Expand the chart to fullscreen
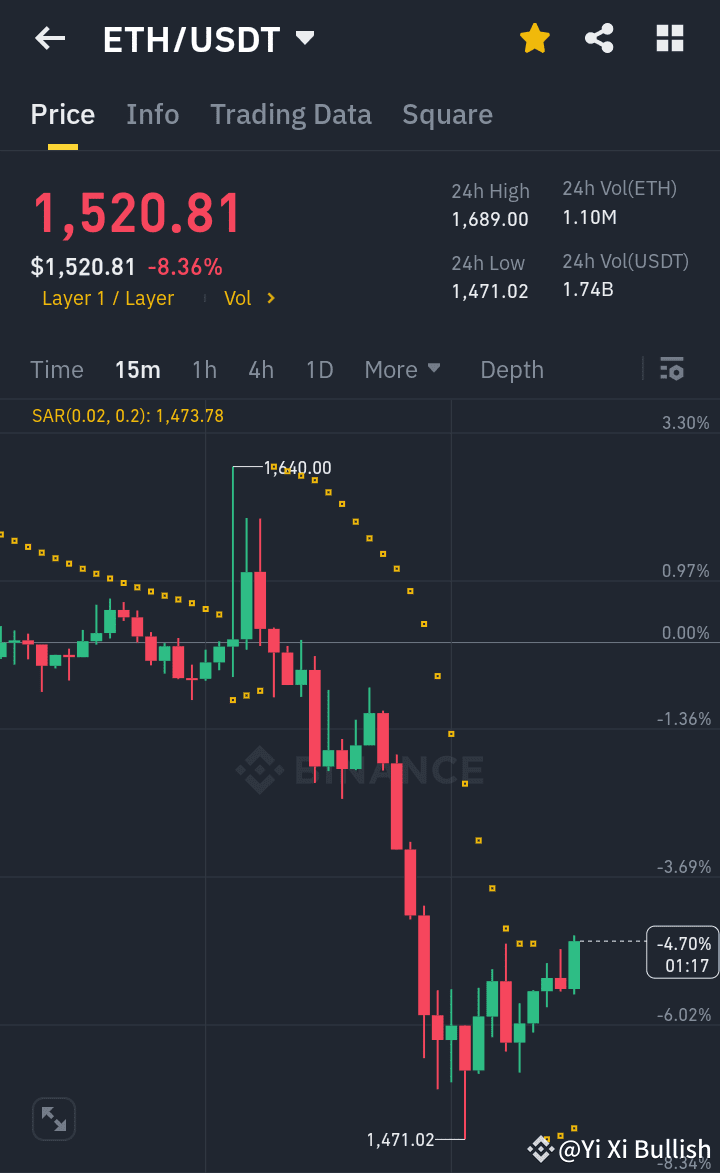Screen dimensions: 720x1173 click(x=53, y=1118)
